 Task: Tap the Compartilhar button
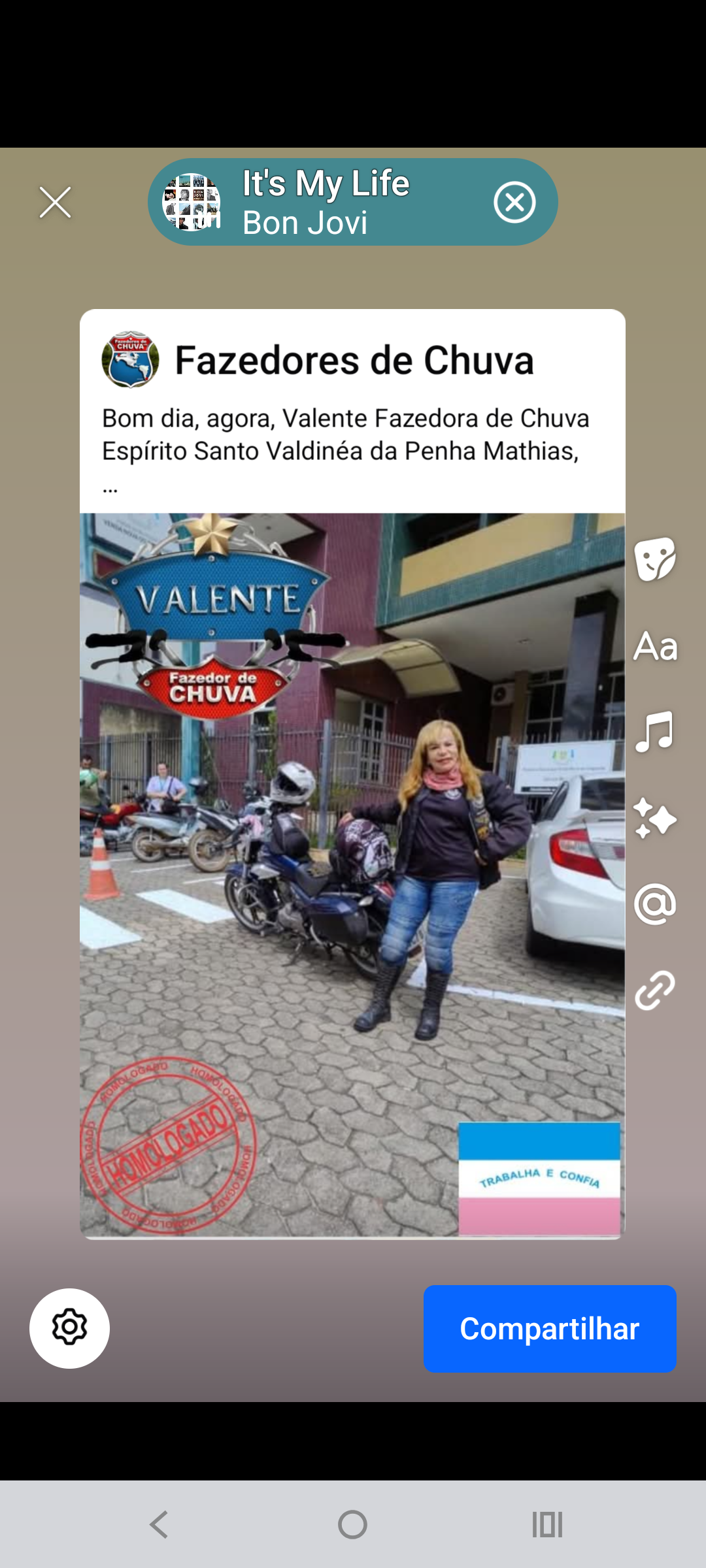tap(550, 1329)
